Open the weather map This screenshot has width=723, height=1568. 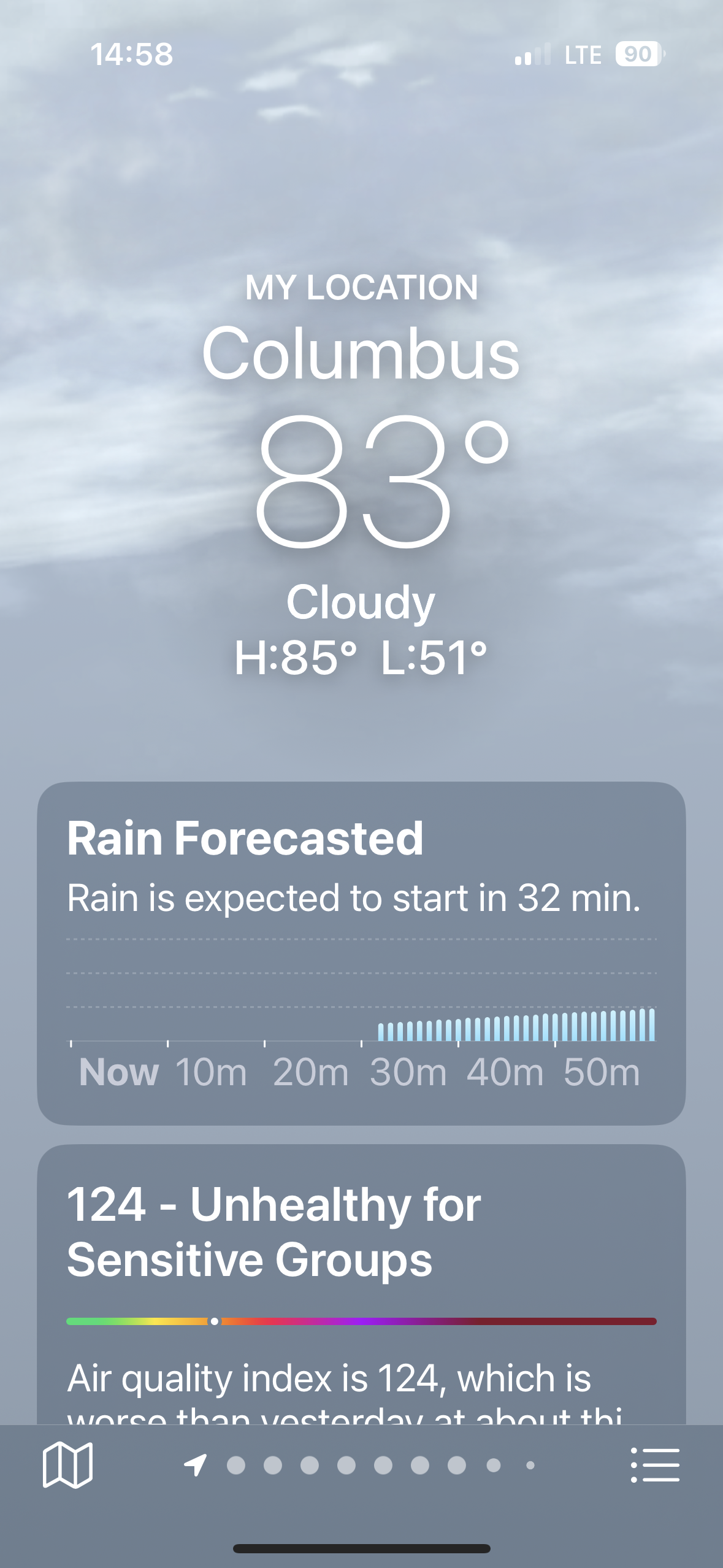click(x=67, y=1465)
